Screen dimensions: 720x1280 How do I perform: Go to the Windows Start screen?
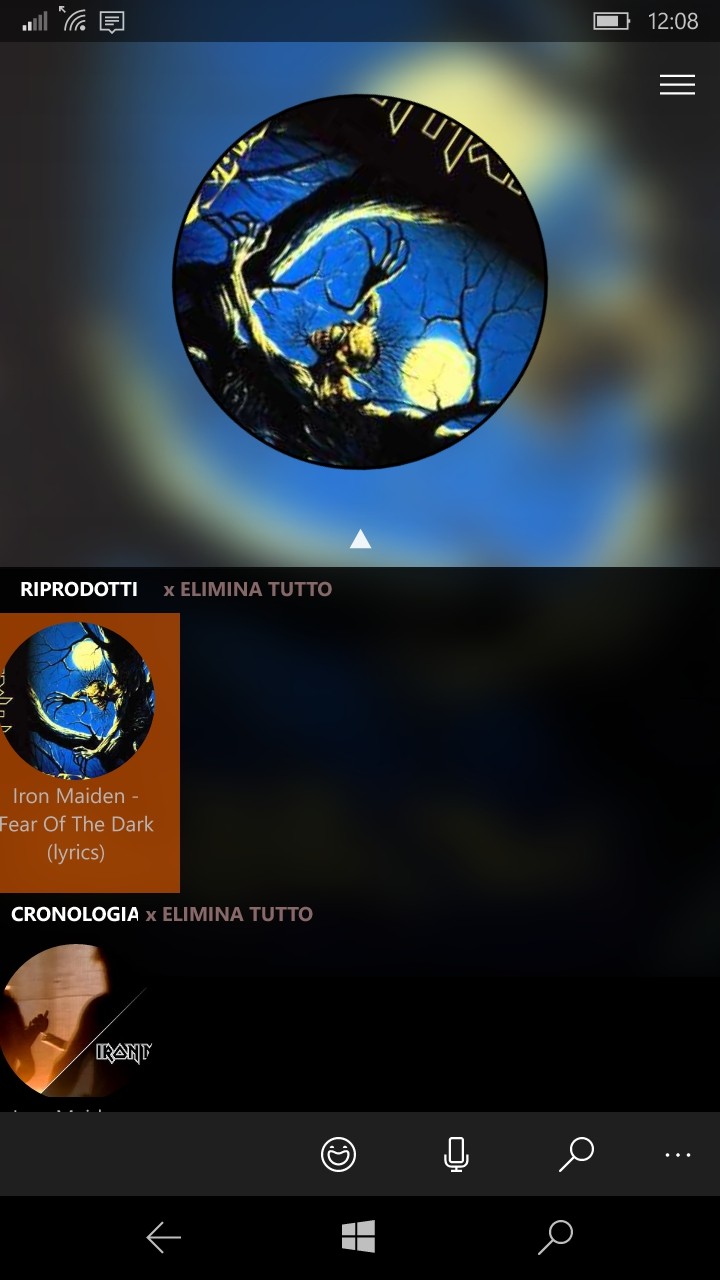coord(358,1237)
